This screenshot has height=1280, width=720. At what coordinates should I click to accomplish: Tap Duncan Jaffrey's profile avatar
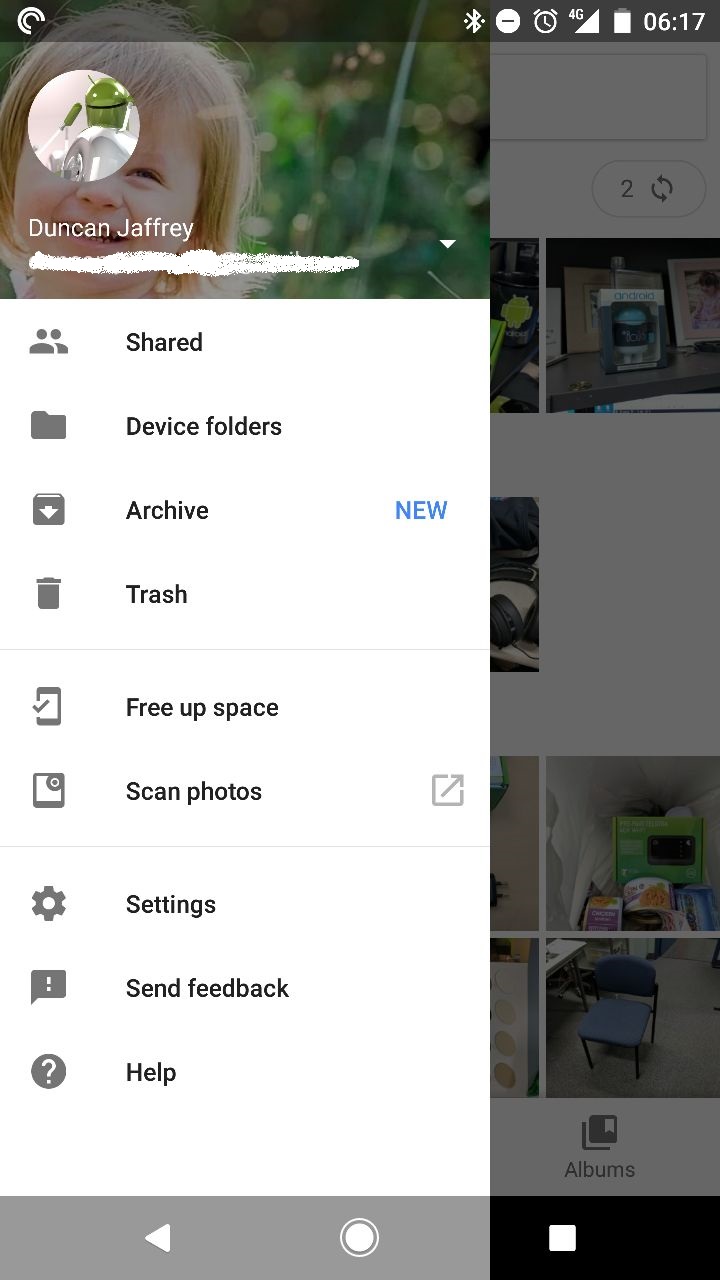coord(84,126)
